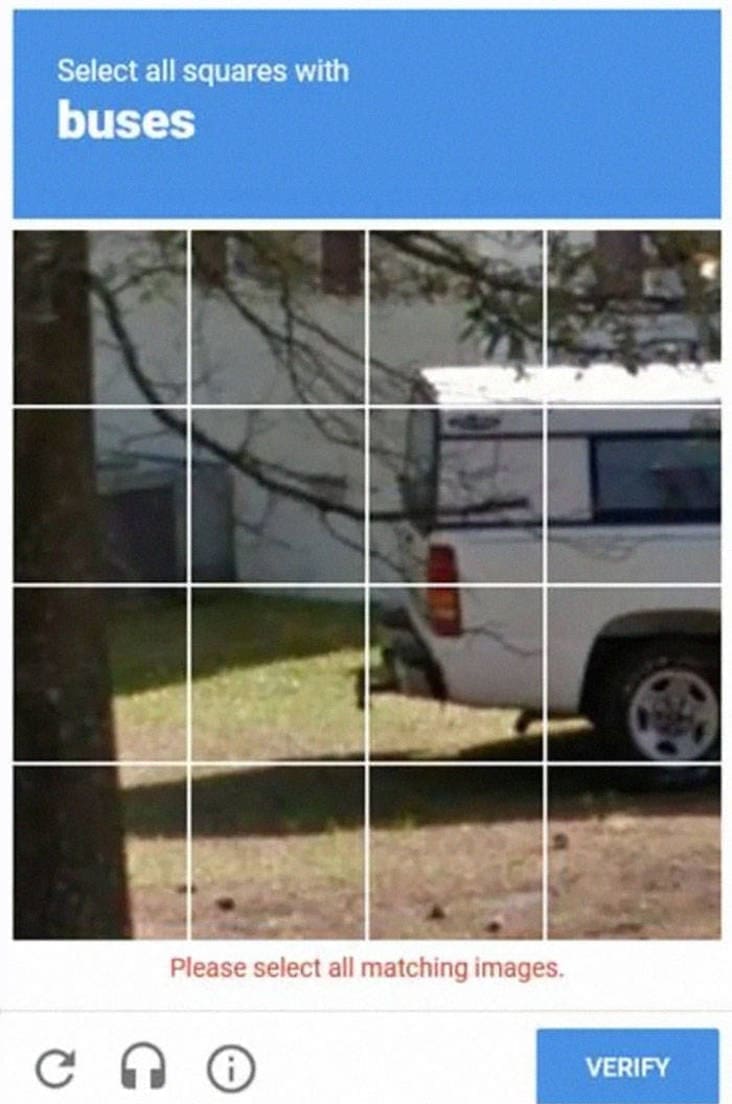Tap the VERIFY button

(x=627, y=1066)
